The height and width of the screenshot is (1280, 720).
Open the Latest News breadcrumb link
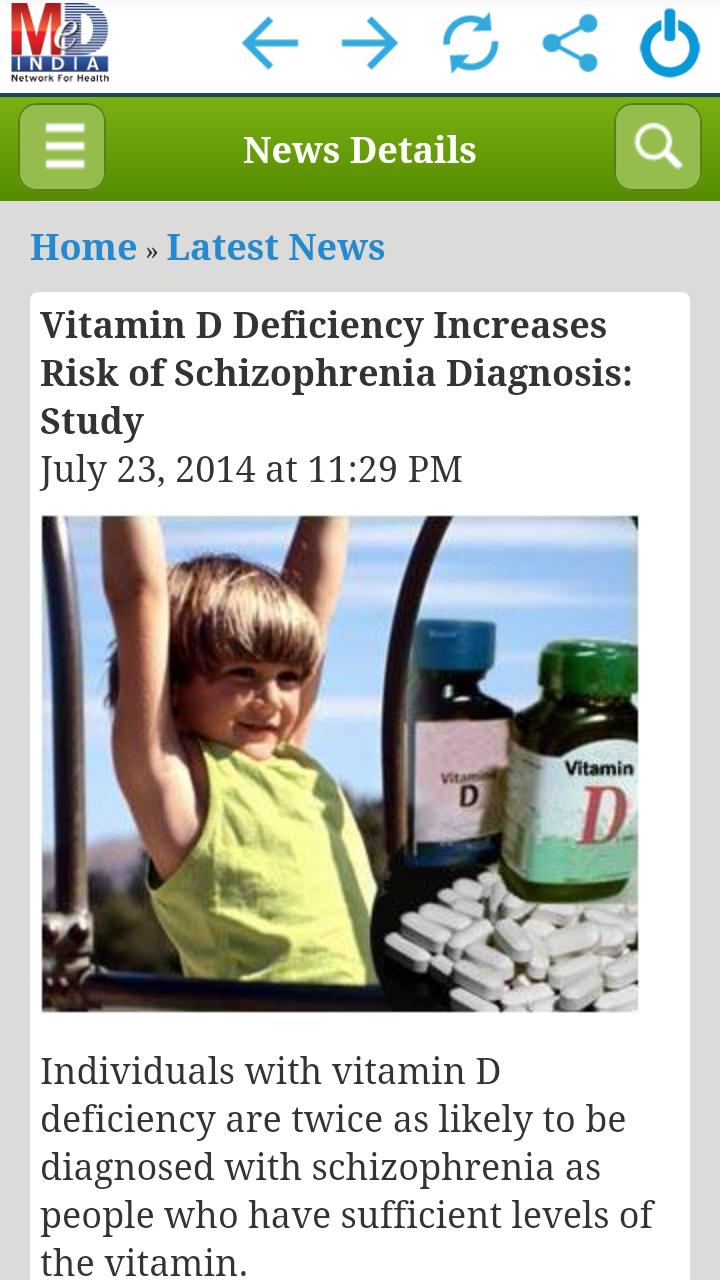[275, 247]
